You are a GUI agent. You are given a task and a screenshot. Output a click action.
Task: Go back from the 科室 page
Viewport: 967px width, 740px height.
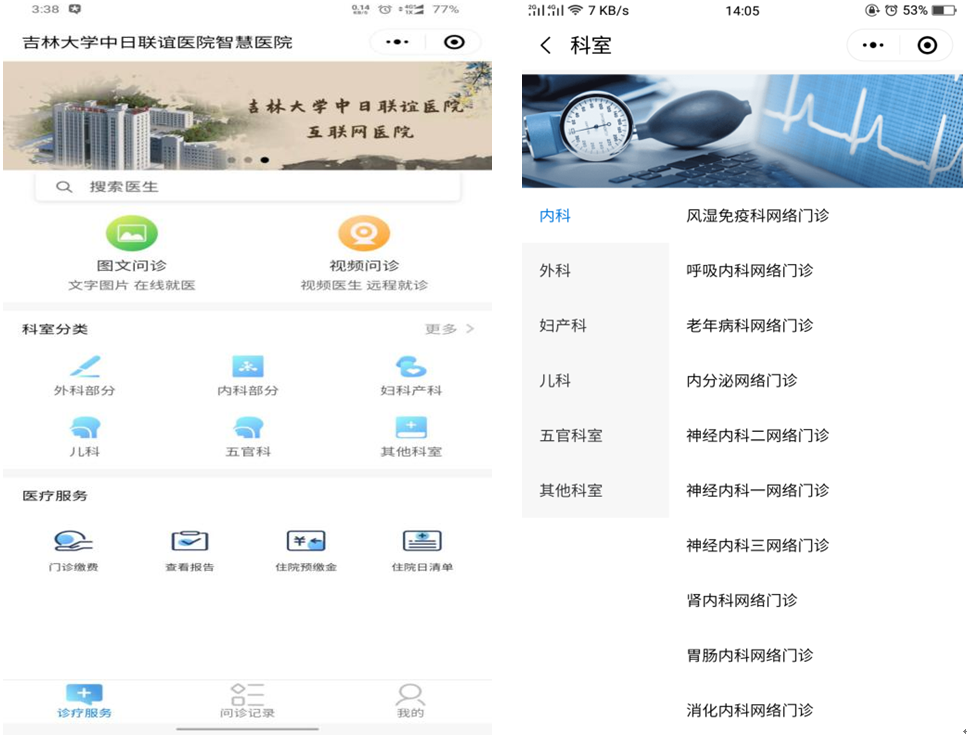545,45
